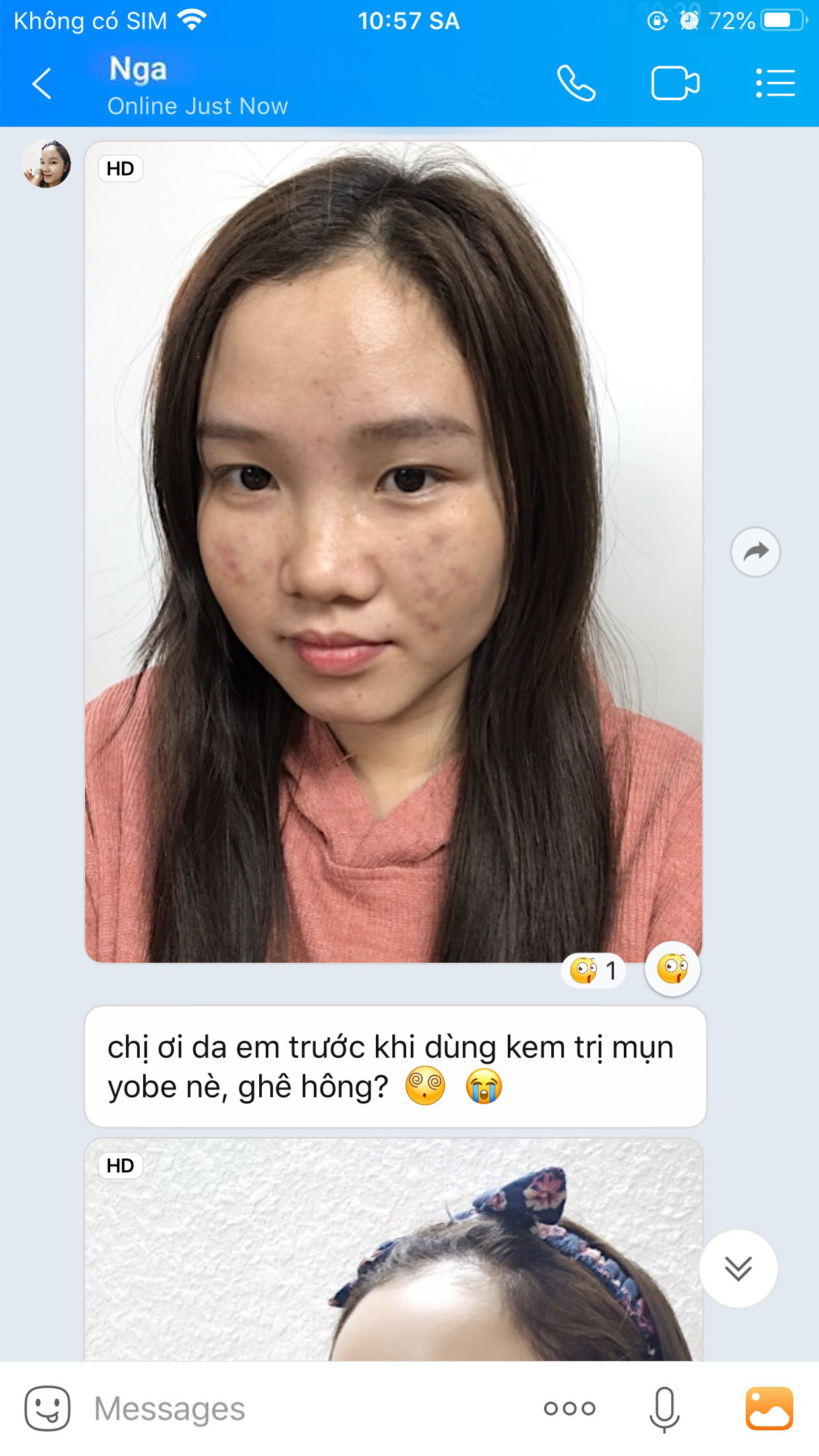Open the photo gallery to send image
The width and height of the screenshot is (819, 1456).
coord(769,1409)
